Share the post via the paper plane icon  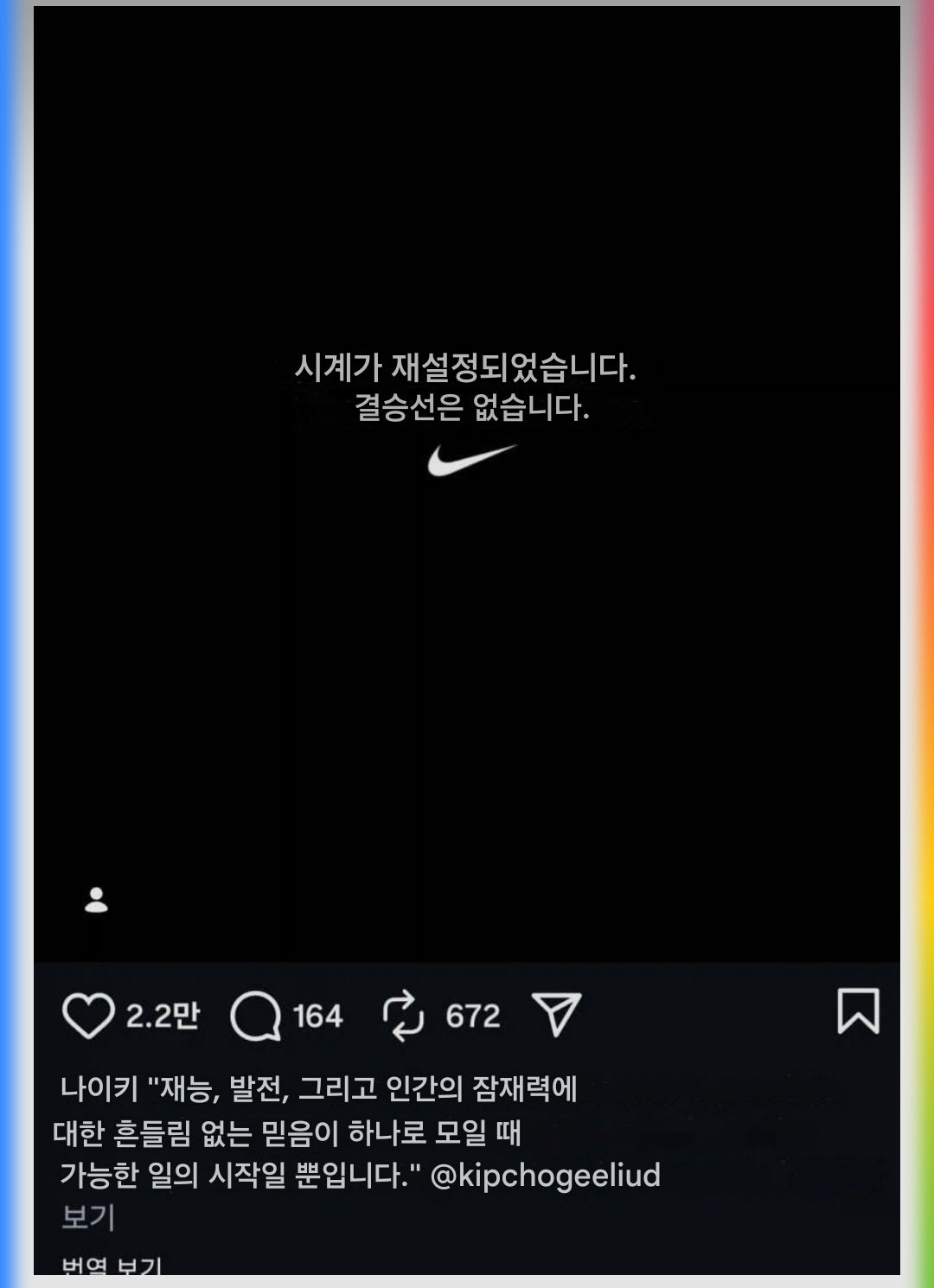click(x=556, y=1014)
